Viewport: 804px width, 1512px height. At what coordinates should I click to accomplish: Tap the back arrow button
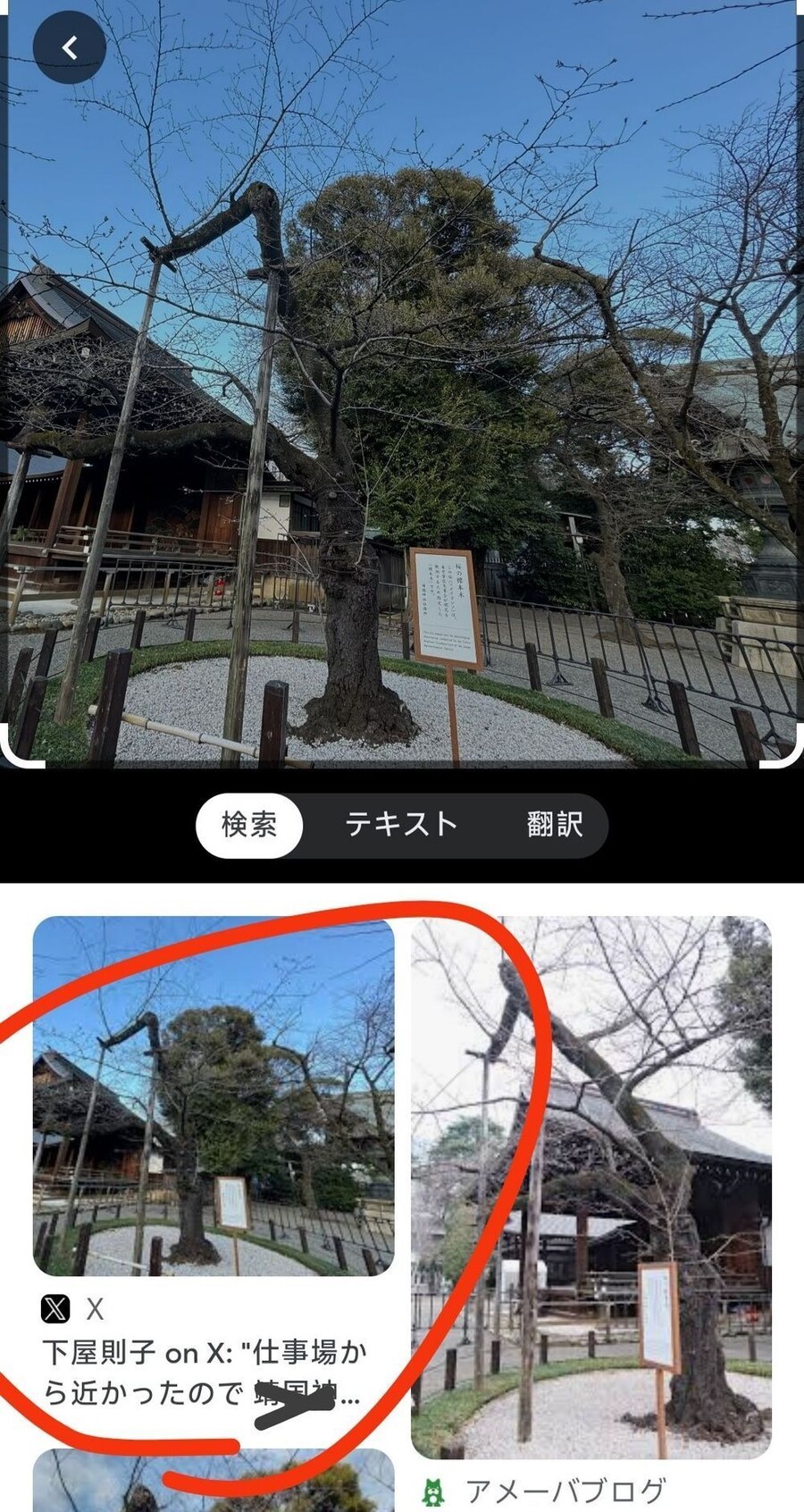pyautogui.click(x=69, y=50)
